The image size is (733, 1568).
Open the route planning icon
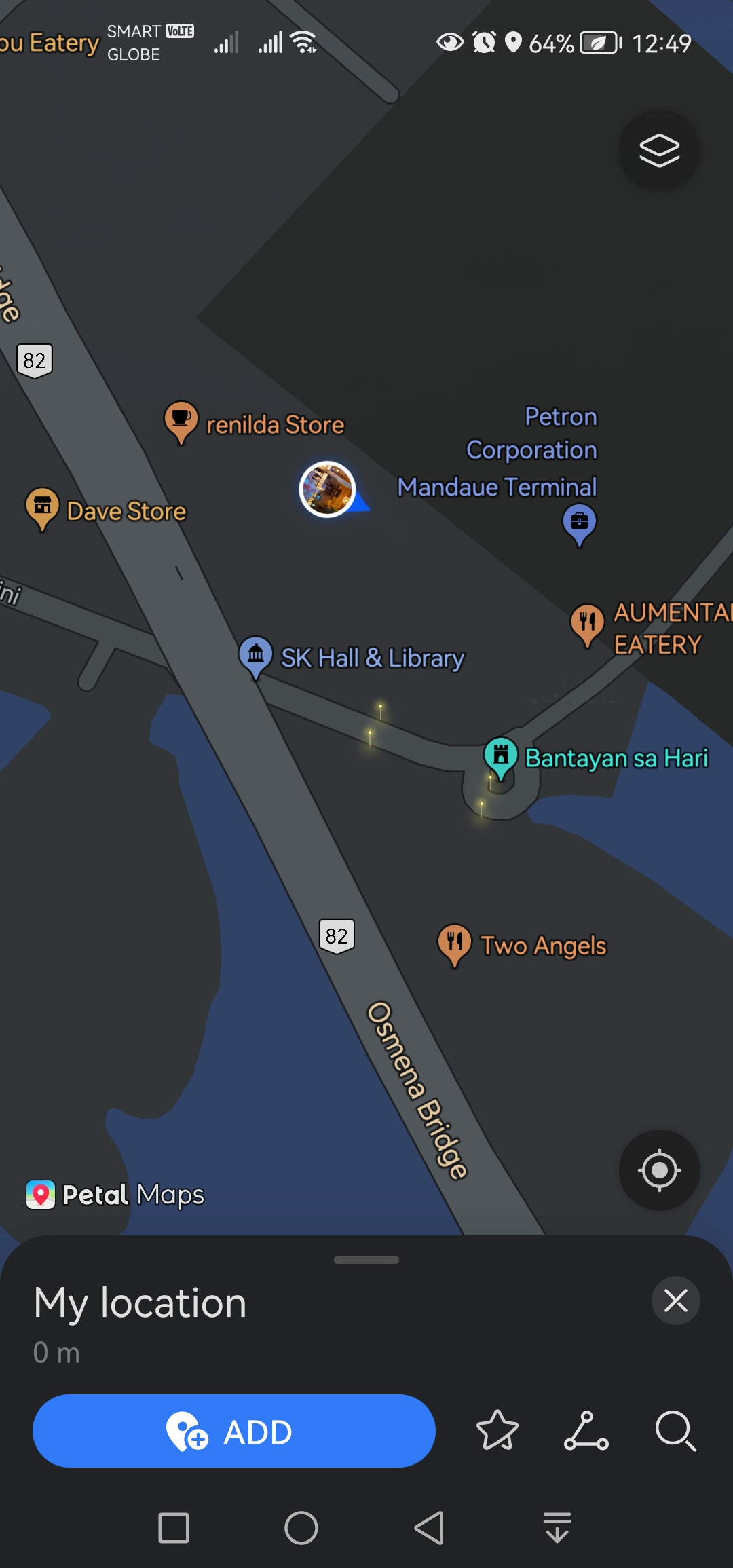(x=586, y=1431)
